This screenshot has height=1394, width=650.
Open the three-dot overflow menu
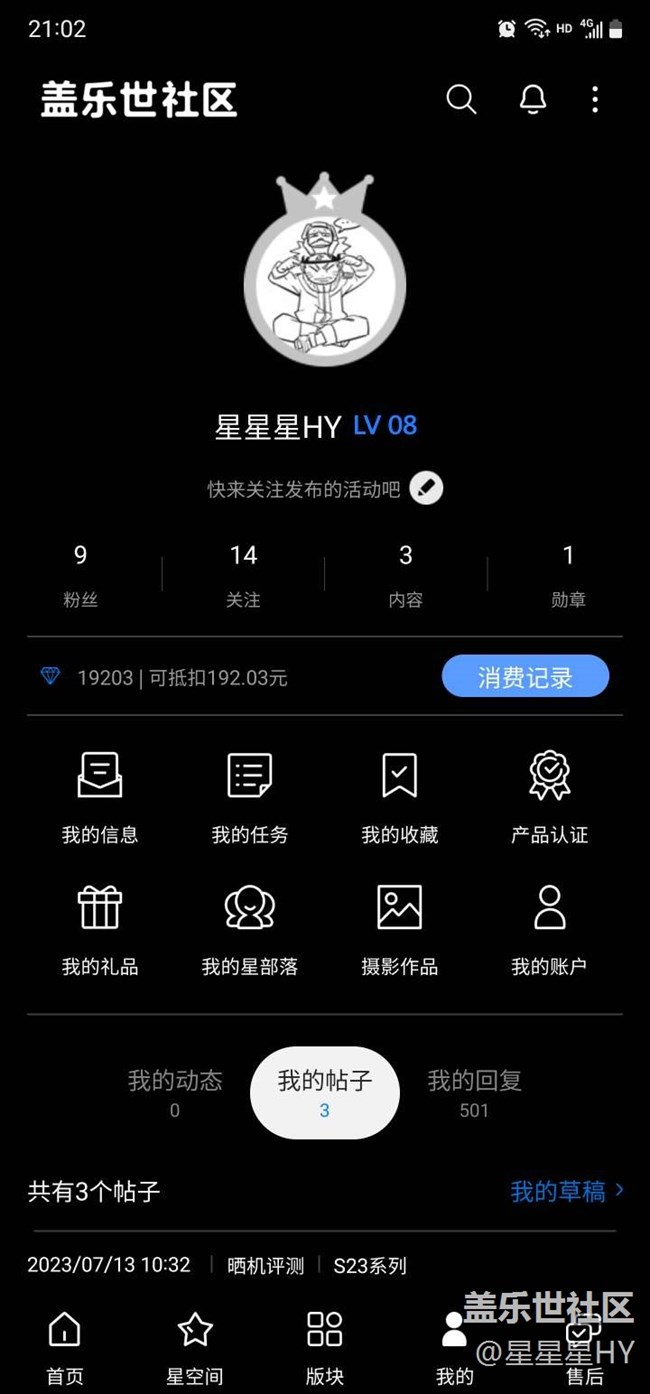[595, 99]
